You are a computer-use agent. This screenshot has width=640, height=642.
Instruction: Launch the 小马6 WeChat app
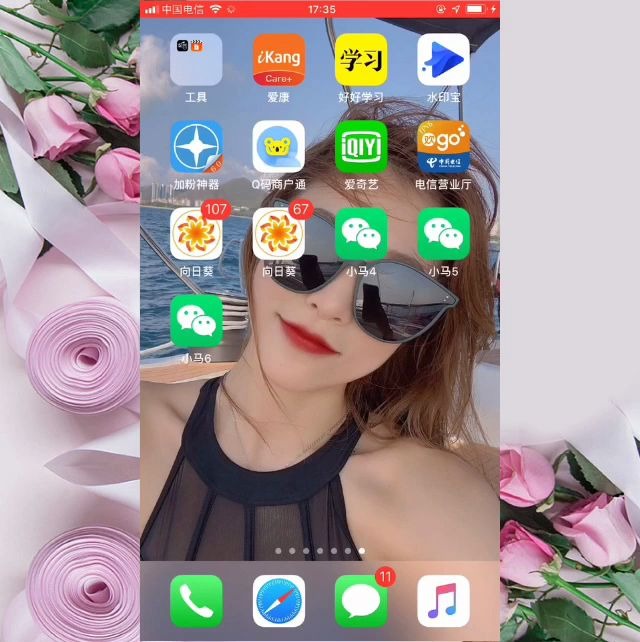click(x=196, y=320)
